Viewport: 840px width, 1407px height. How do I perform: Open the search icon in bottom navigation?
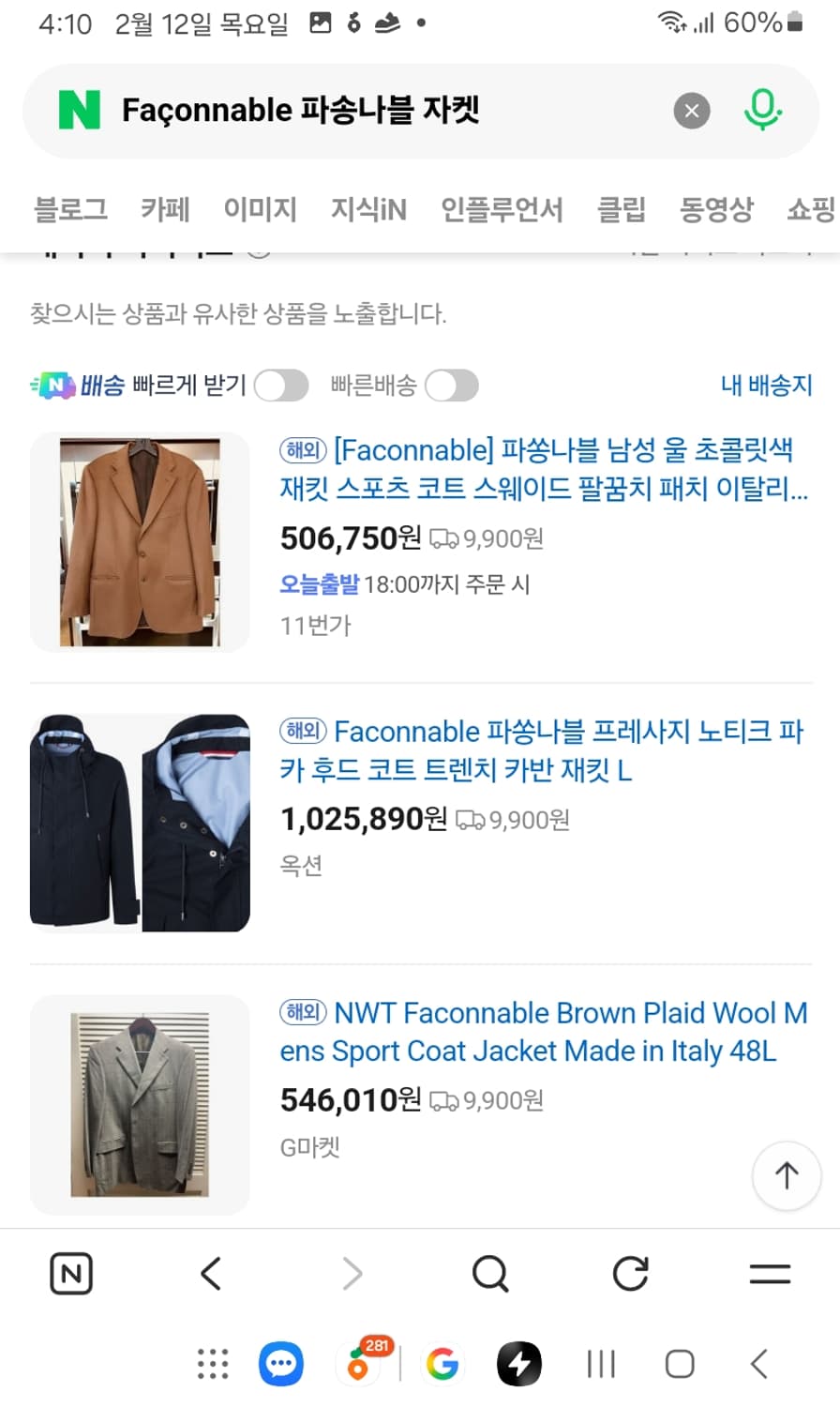point(489,1274)
